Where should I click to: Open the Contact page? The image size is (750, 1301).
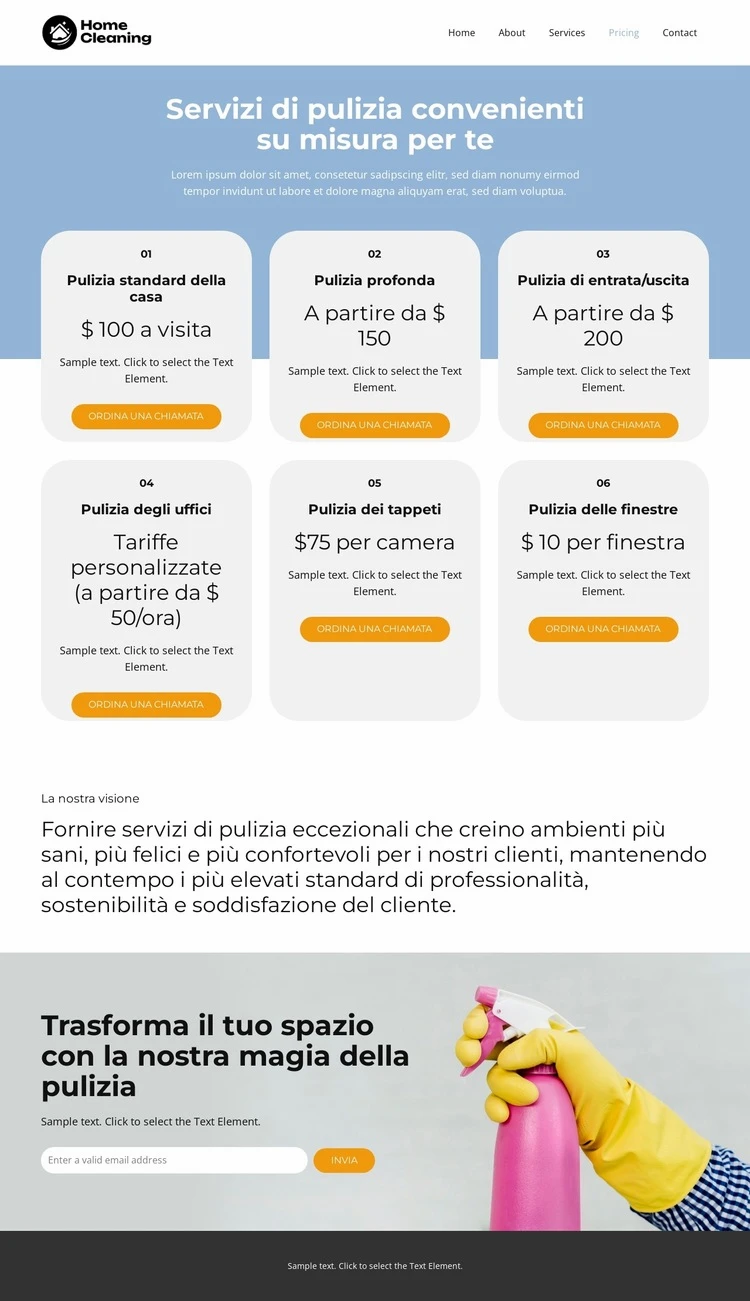coord(679,33)
